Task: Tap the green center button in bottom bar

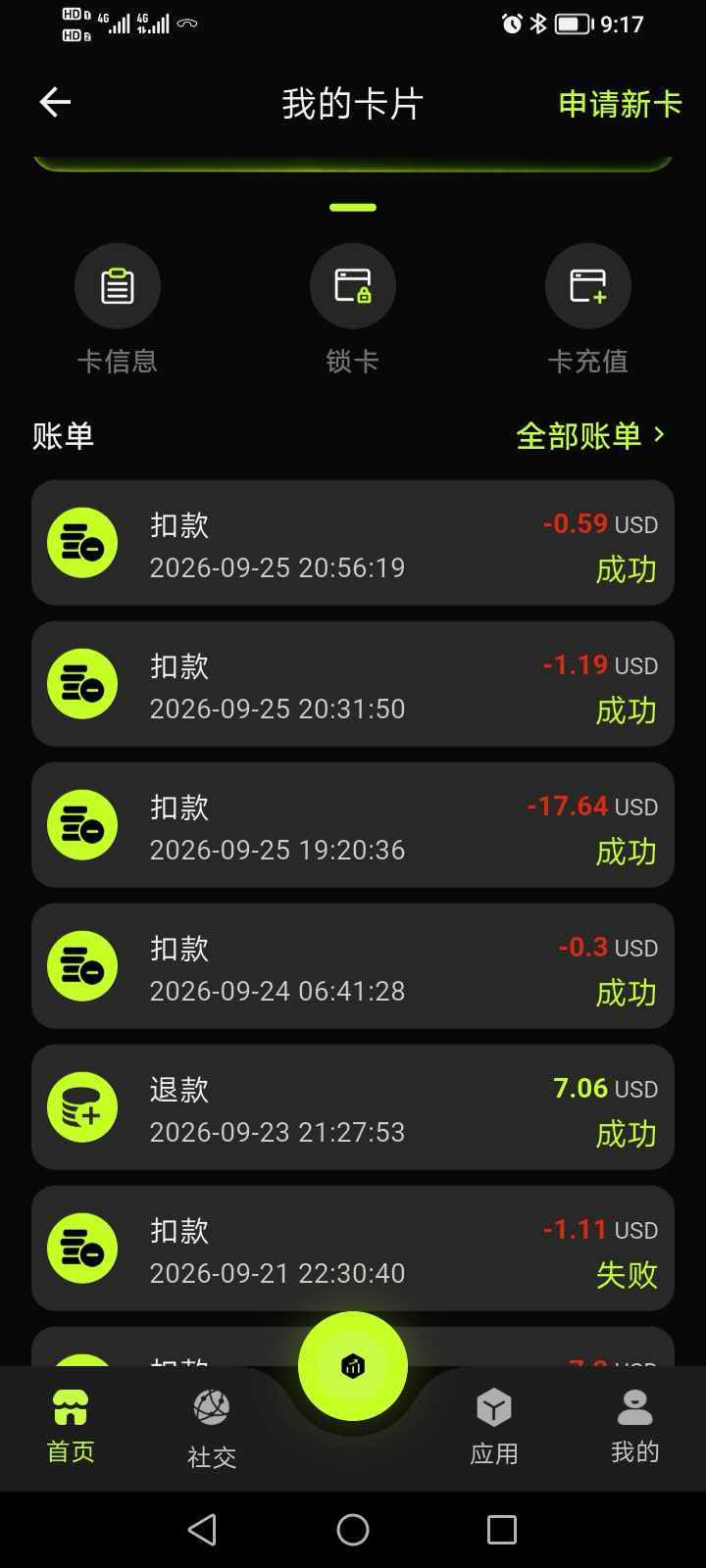Action: click(x=353, y=1366)
